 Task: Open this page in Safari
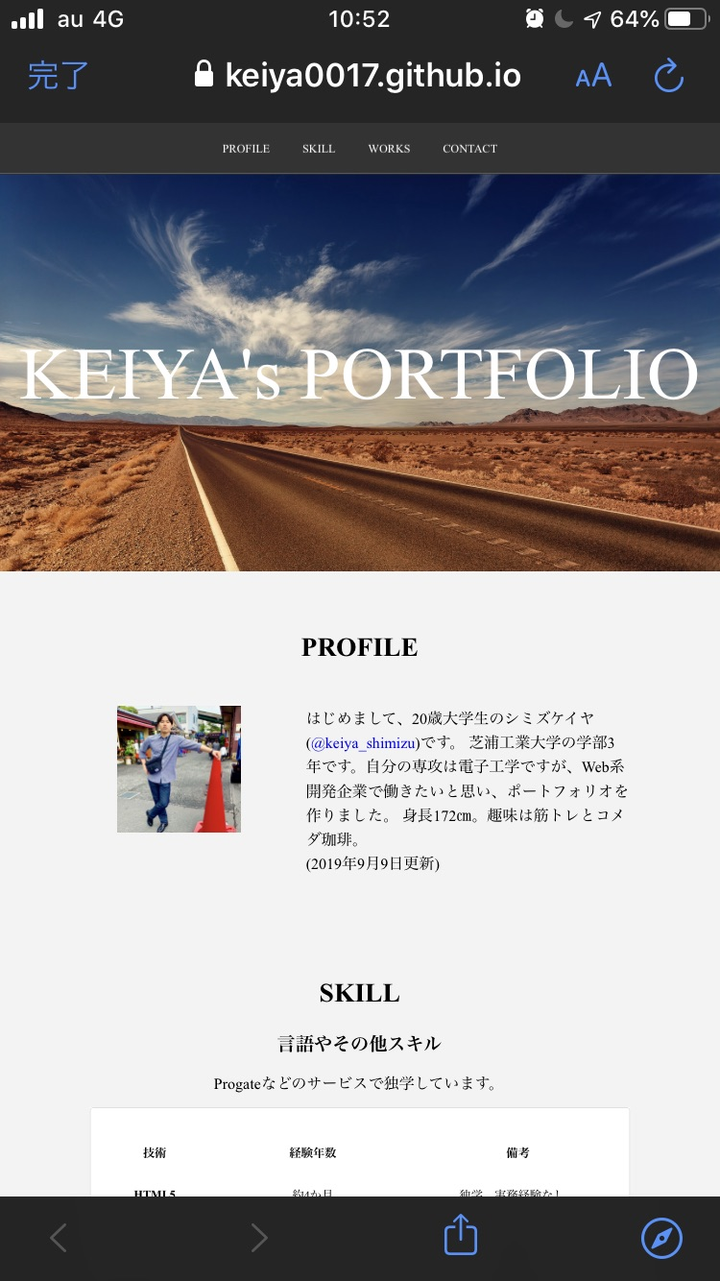click(661, 1238)
